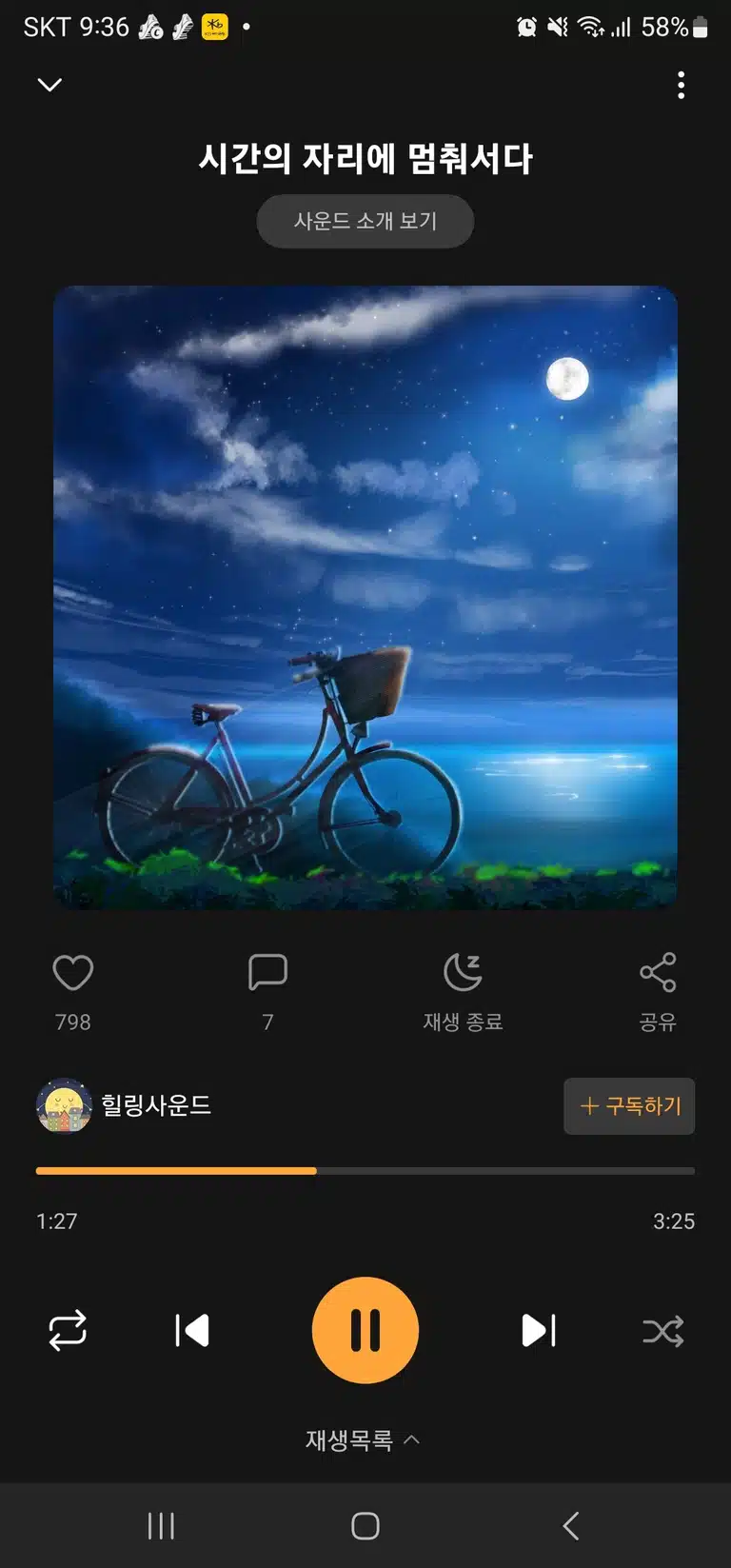Tap the 사운드 소개 보기 button
This screenshot has height=1568, width=731.
coord(365,221)
